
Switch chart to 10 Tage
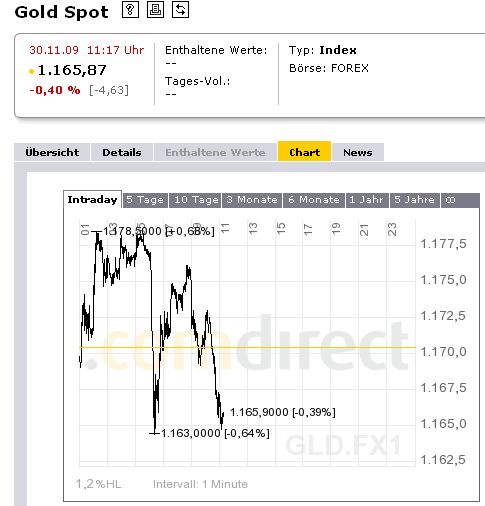tap(195, 200)
